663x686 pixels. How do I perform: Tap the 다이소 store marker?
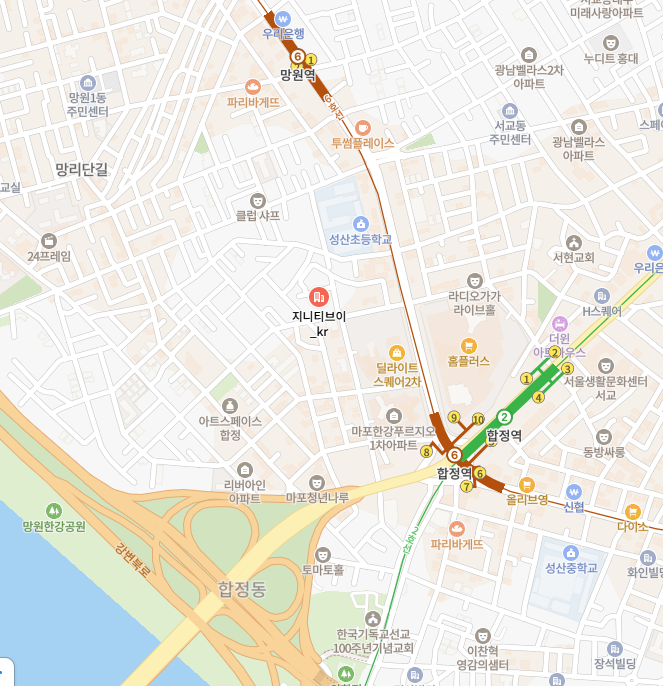click(x=632, y=511)
